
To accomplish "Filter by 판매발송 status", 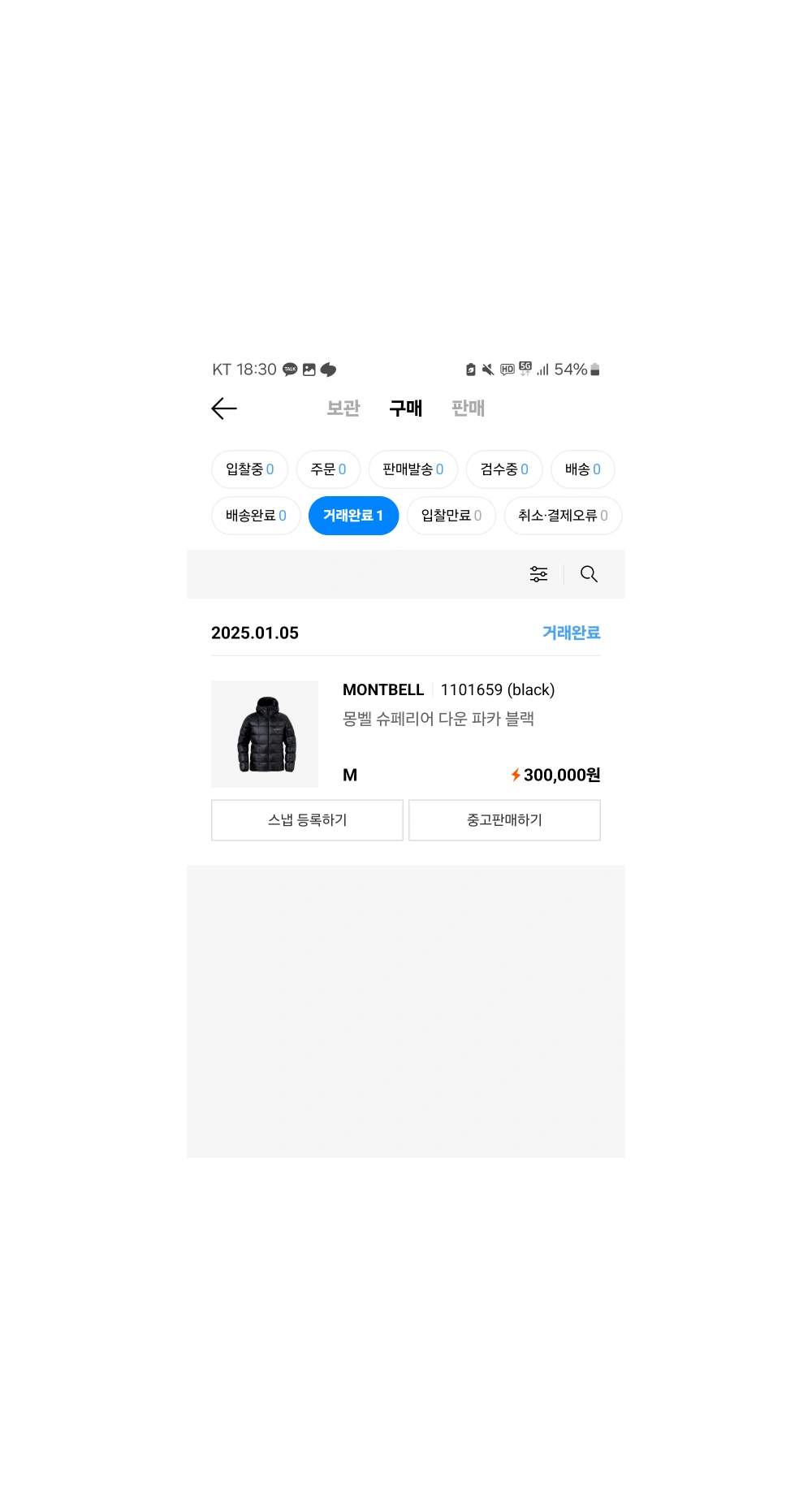I will click(412, 469).
